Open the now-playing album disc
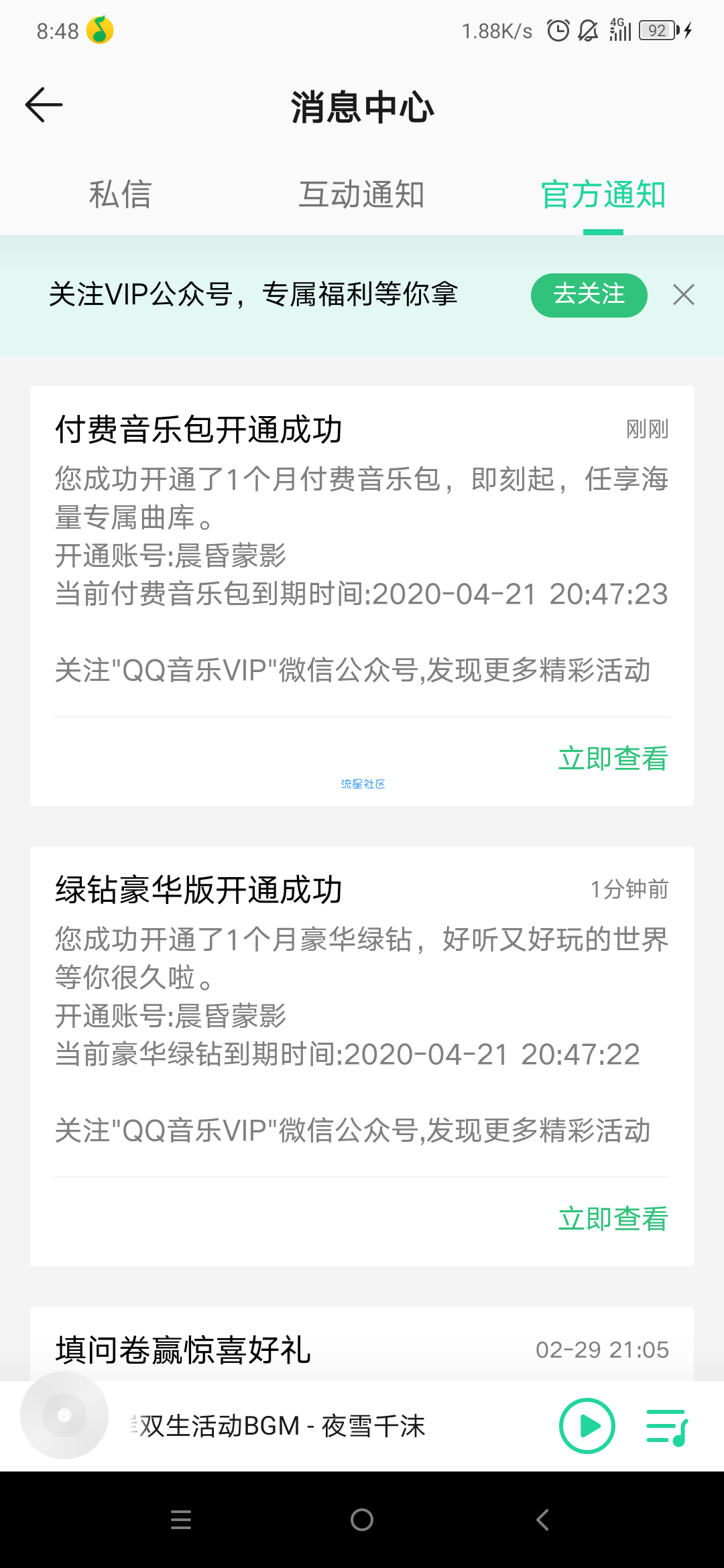Viewport: 724px width, 1568px height. coord(64,1415)
